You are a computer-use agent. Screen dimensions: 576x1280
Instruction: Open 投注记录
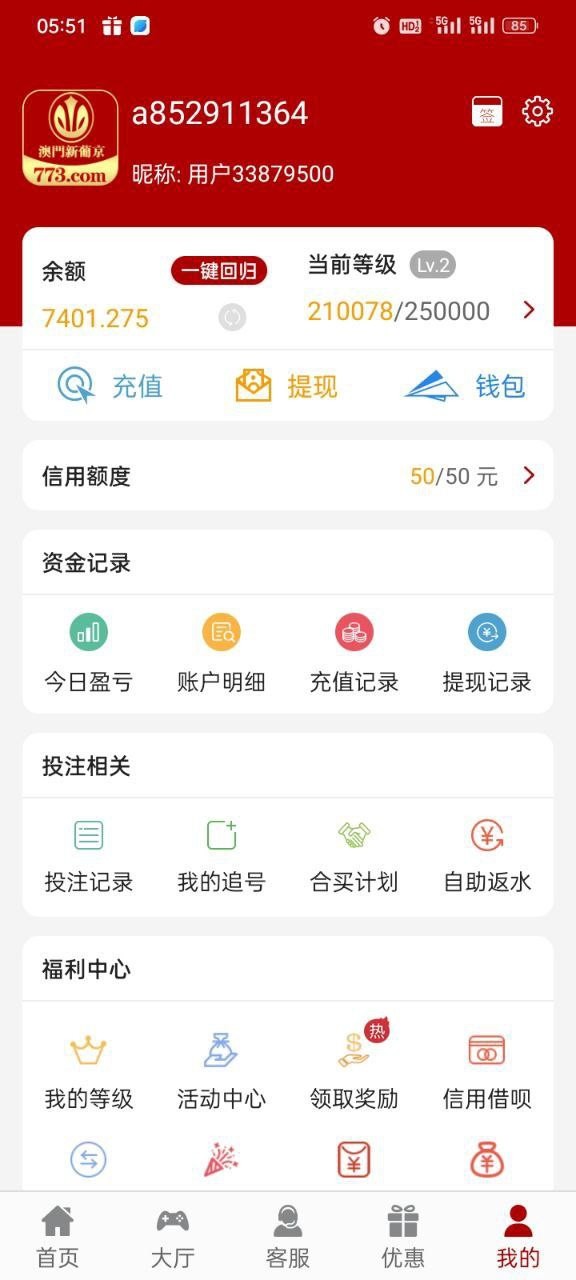coord(88,856)
